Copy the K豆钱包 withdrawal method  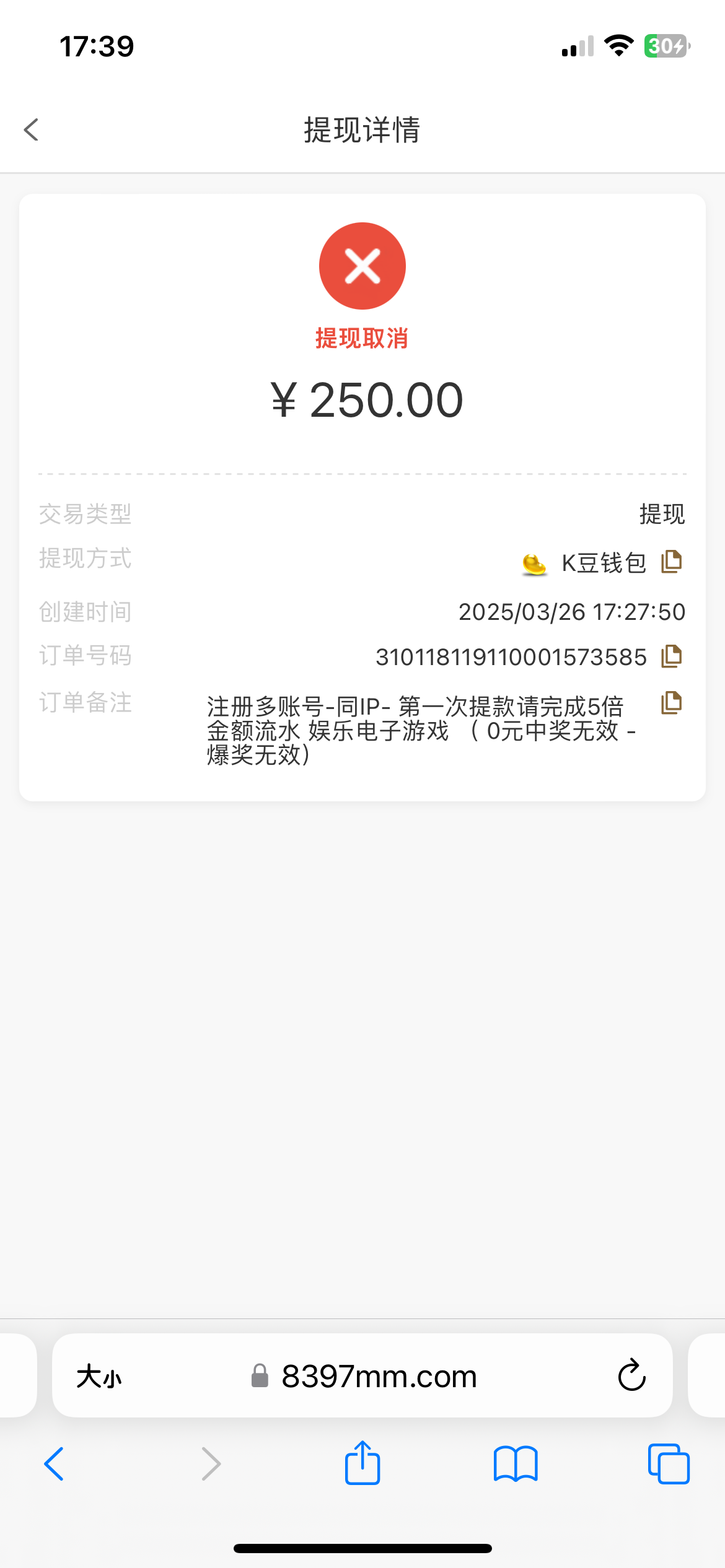click(671, 562)
